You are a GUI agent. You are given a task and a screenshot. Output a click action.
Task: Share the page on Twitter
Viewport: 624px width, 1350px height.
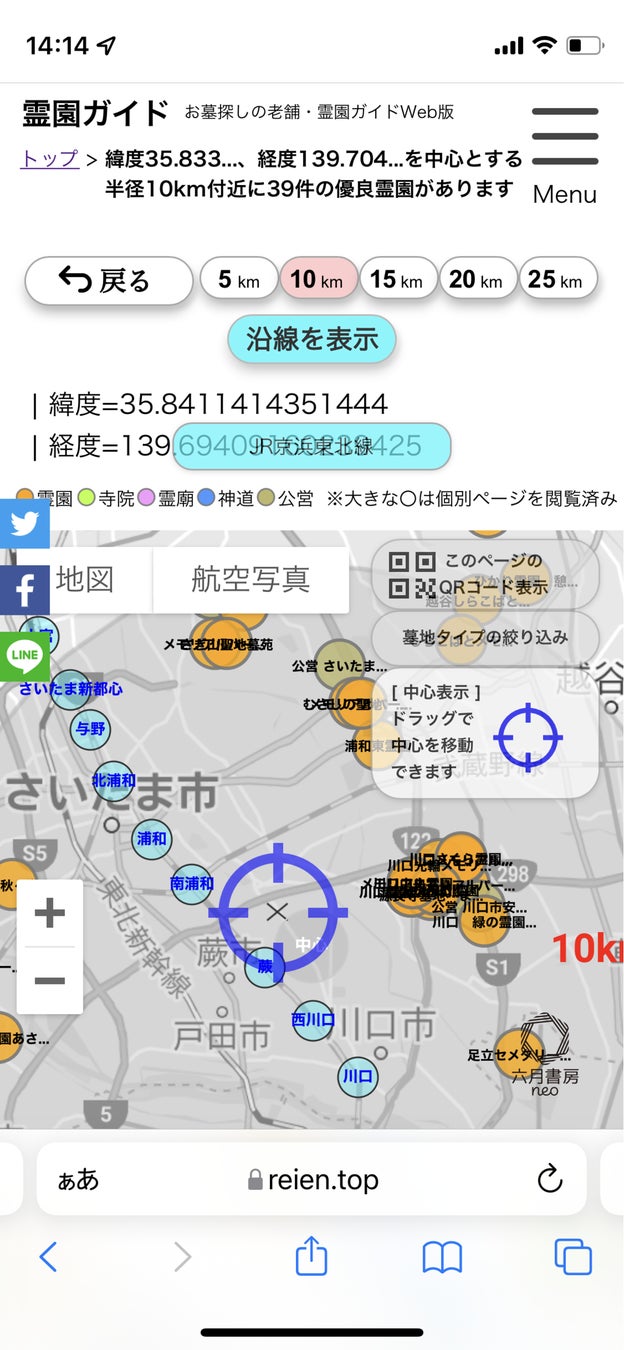[24, 523]
